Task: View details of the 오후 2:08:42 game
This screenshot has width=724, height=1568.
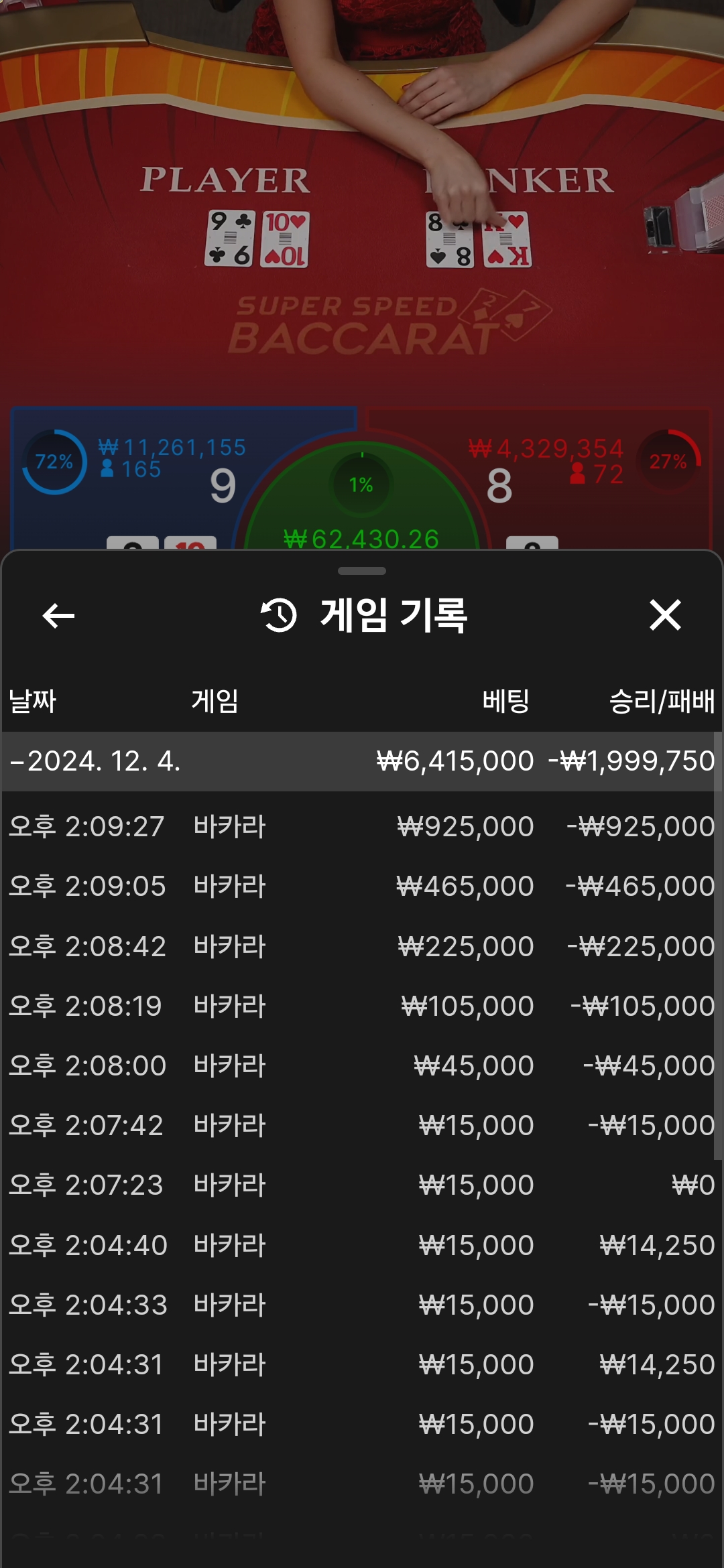Action: point(362,946)
